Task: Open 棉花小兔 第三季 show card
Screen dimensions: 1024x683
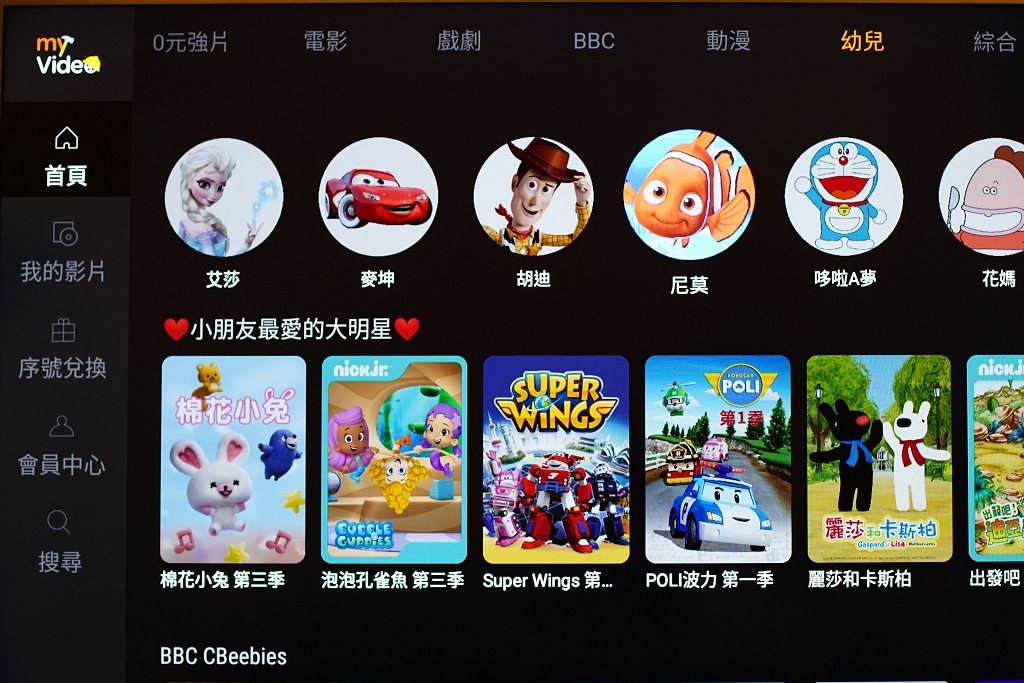Action: pos(233,459)
